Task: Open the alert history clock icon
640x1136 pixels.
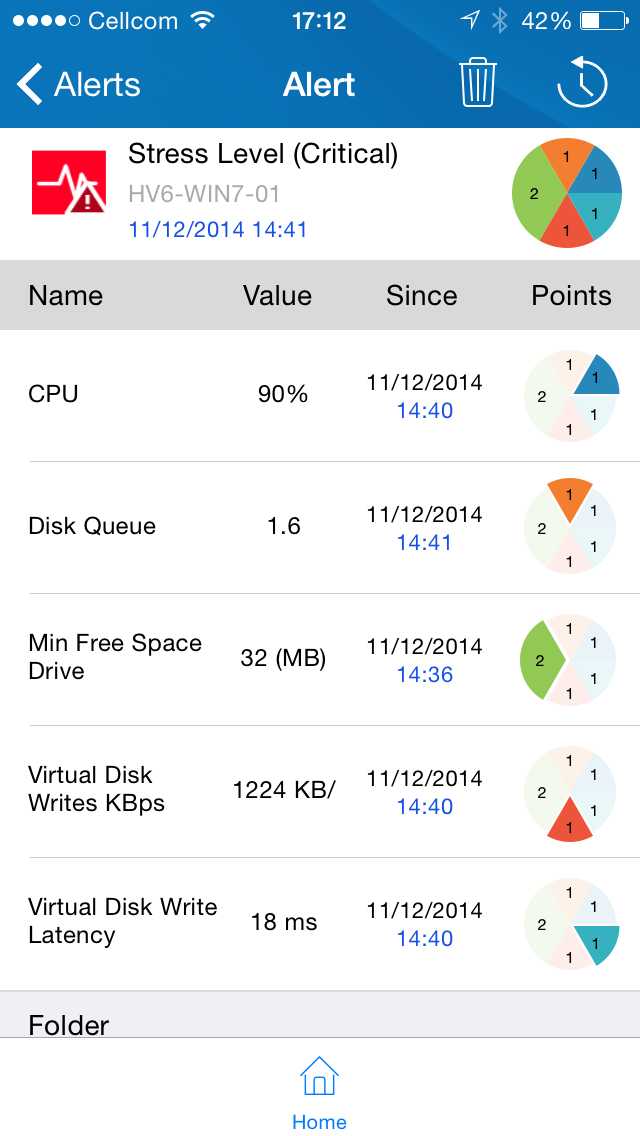Action: click(x=581, y=83)
